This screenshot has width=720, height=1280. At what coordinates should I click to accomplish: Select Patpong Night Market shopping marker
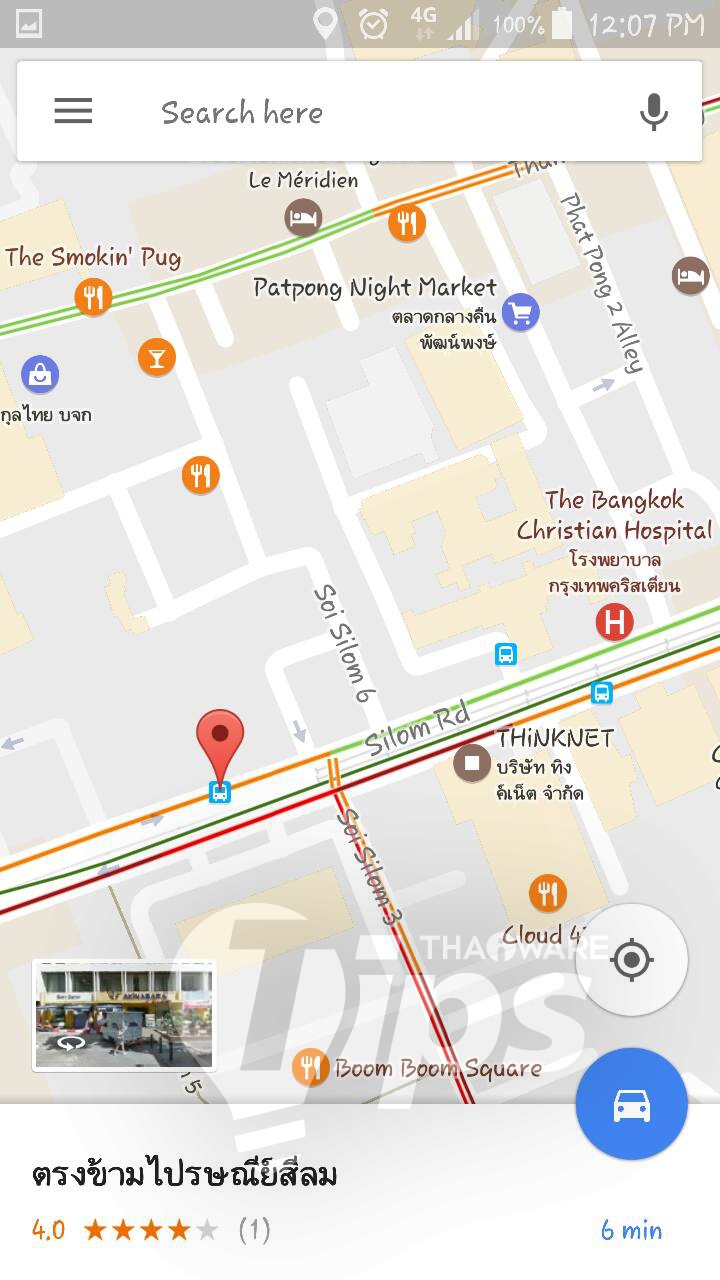point(520,314)
